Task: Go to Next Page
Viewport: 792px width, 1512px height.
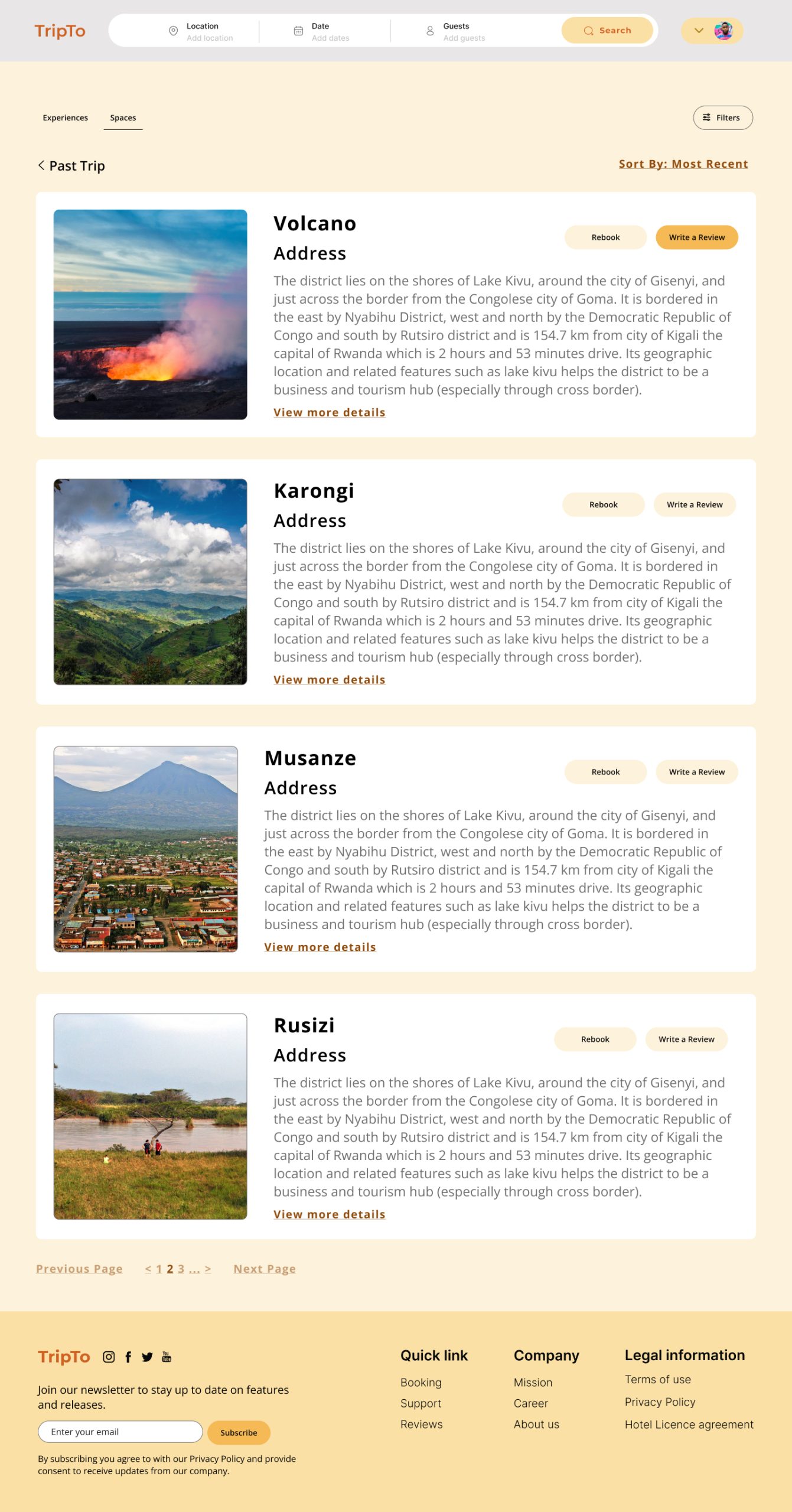Action: pos(264,1269)
